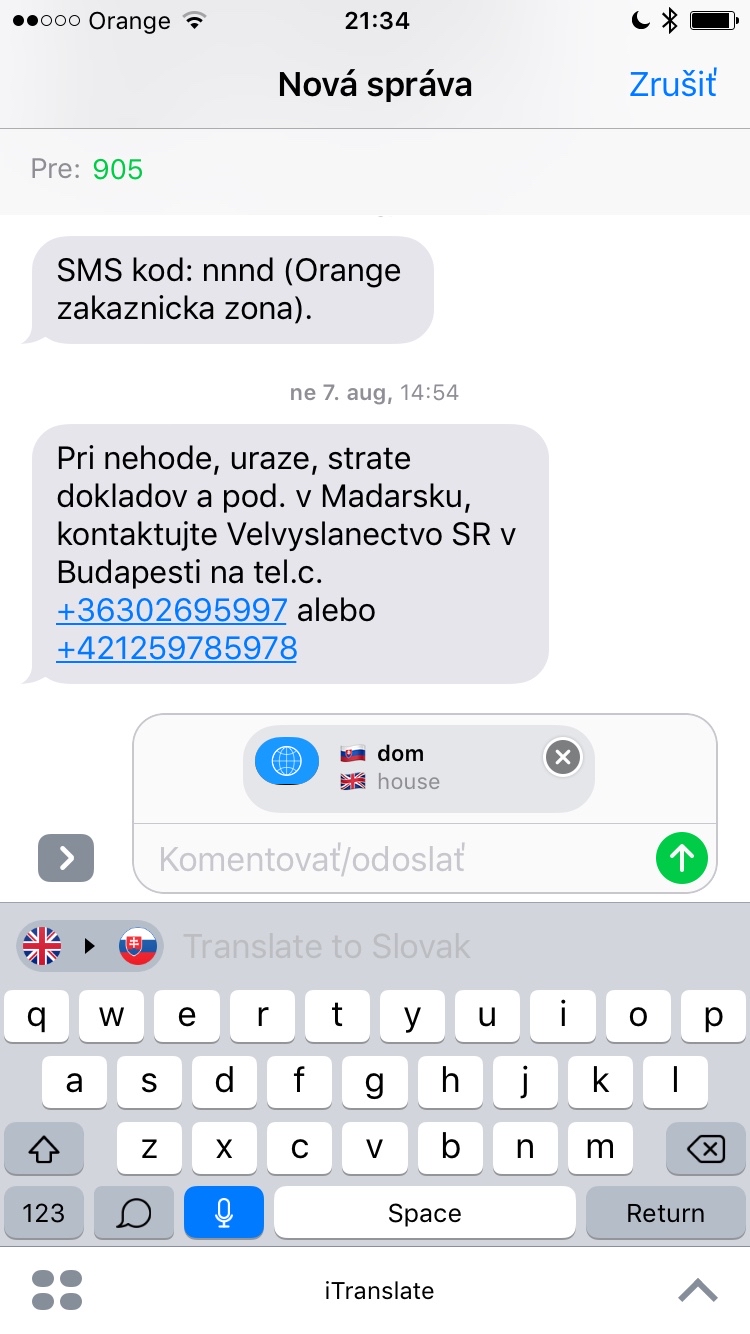750x1334 pixels.
Task: Open the +421259785978 phone link
Action: tap(177, 648)
